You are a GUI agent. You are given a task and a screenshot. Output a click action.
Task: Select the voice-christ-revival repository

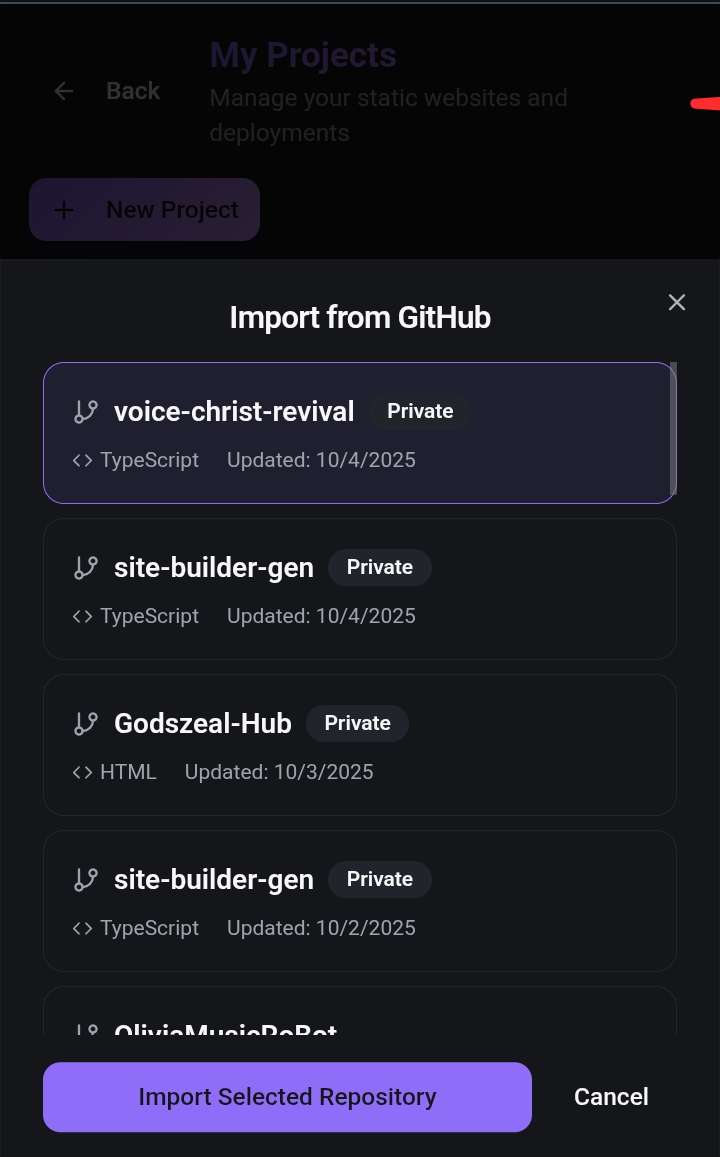[x=358, y=432]
